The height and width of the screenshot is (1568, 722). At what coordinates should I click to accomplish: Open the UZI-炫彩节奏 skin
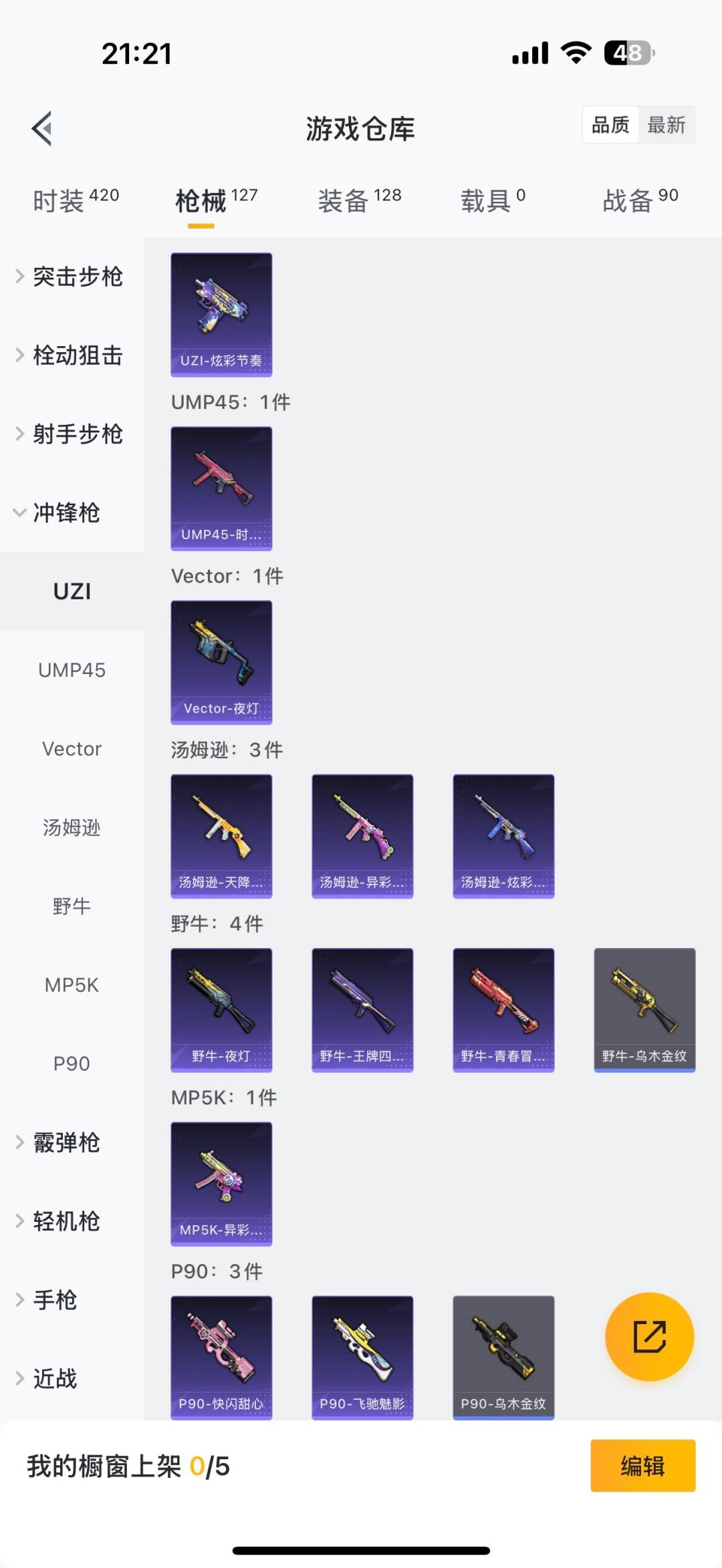[x=221, y=314]
